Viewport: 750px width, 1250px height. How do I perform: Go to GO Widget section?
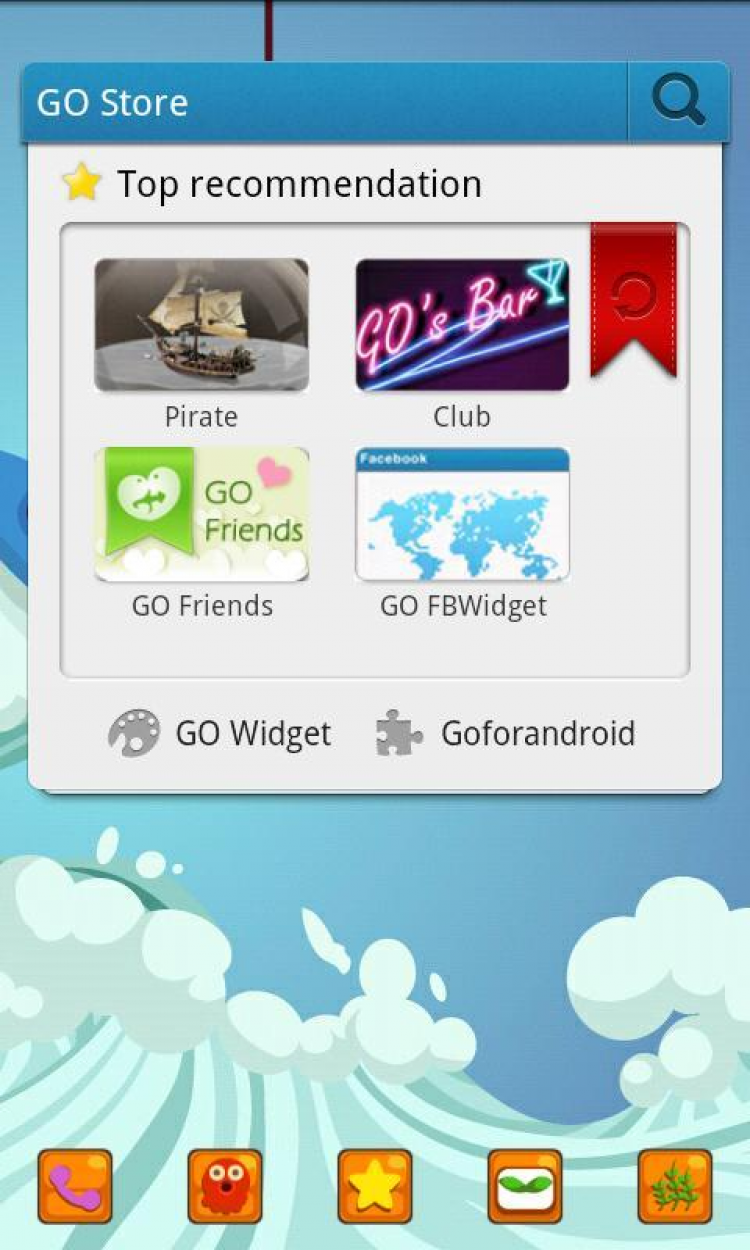pyautogui.click(x=220, y=733)
